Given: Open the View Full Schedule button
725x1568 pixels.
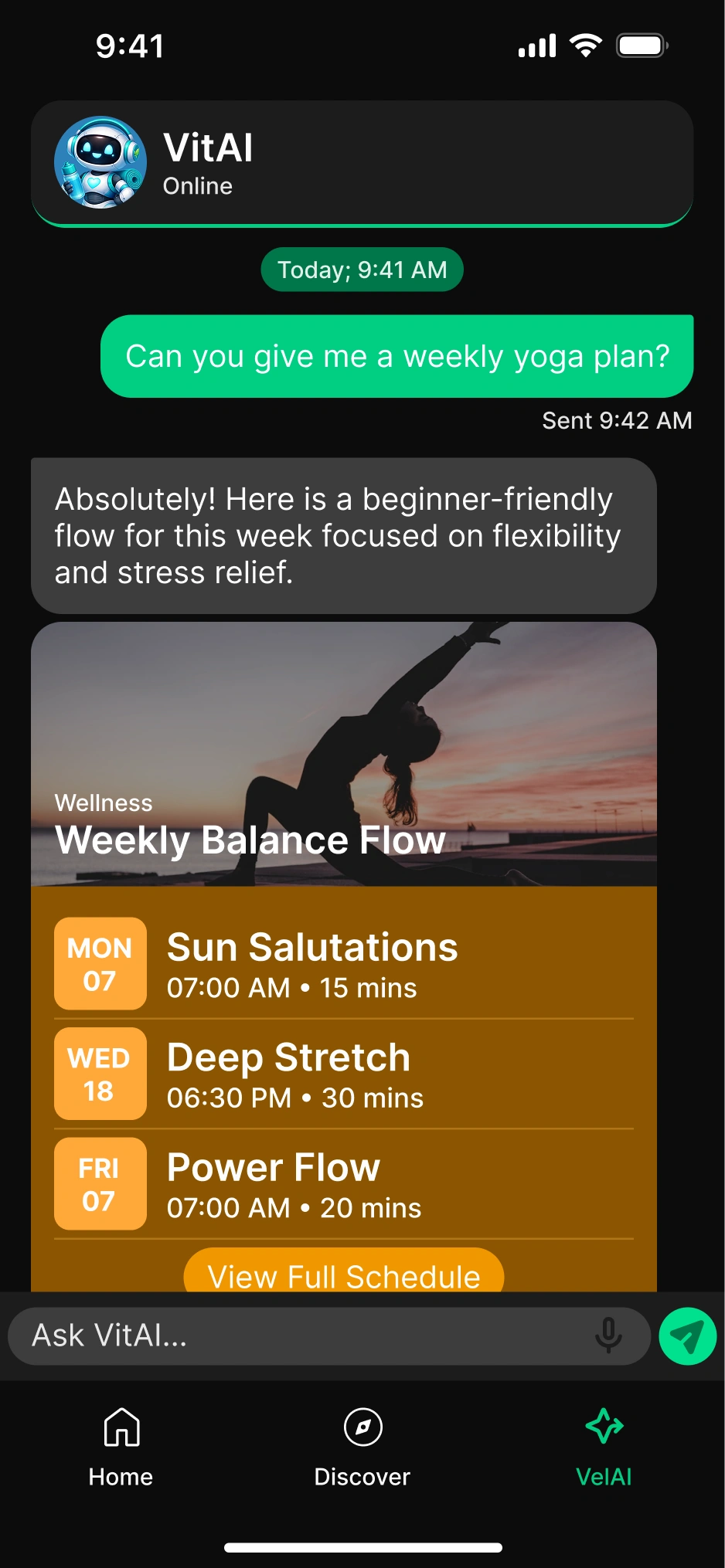Looking at the screenshot, I should click(343, 1273).
